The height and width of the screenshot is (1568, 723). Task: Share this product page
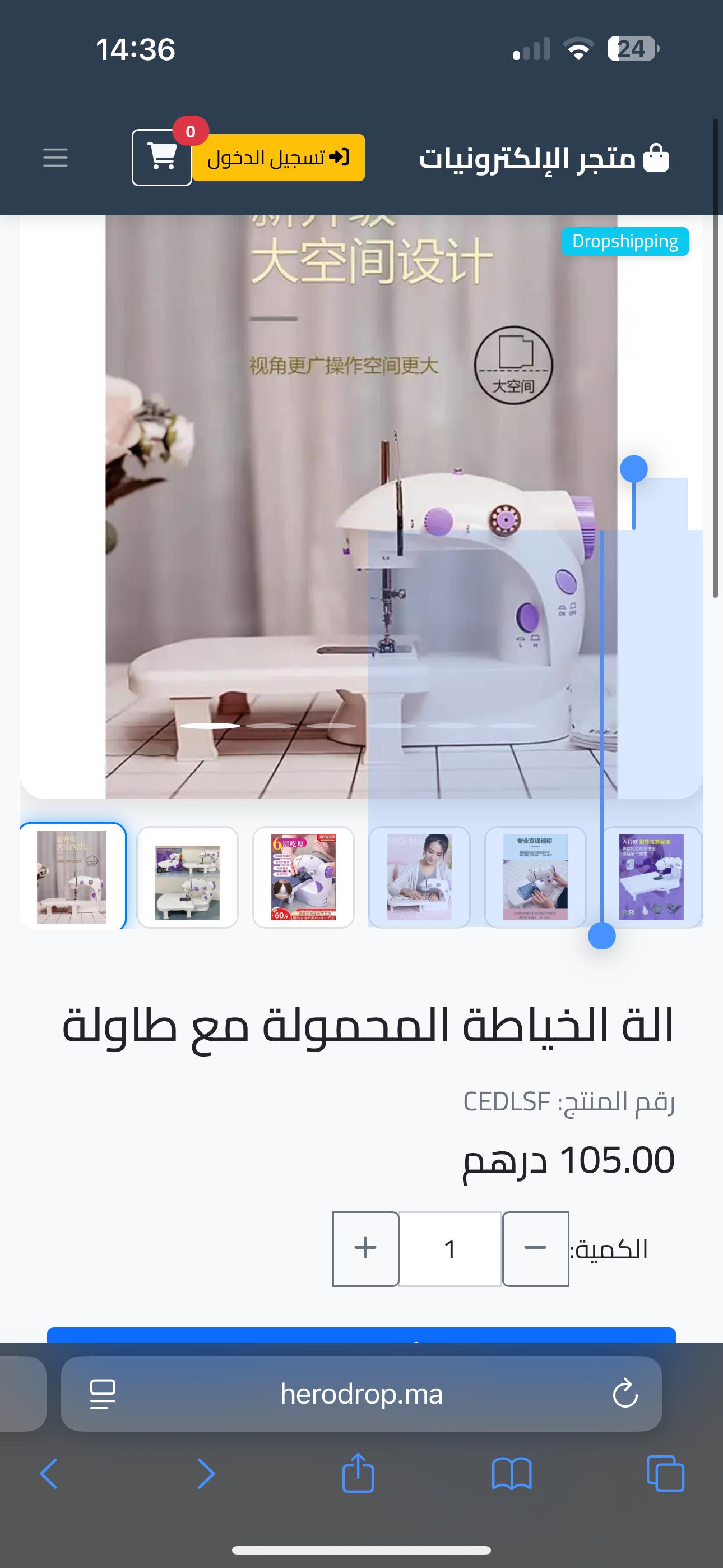pos(358,1474)
